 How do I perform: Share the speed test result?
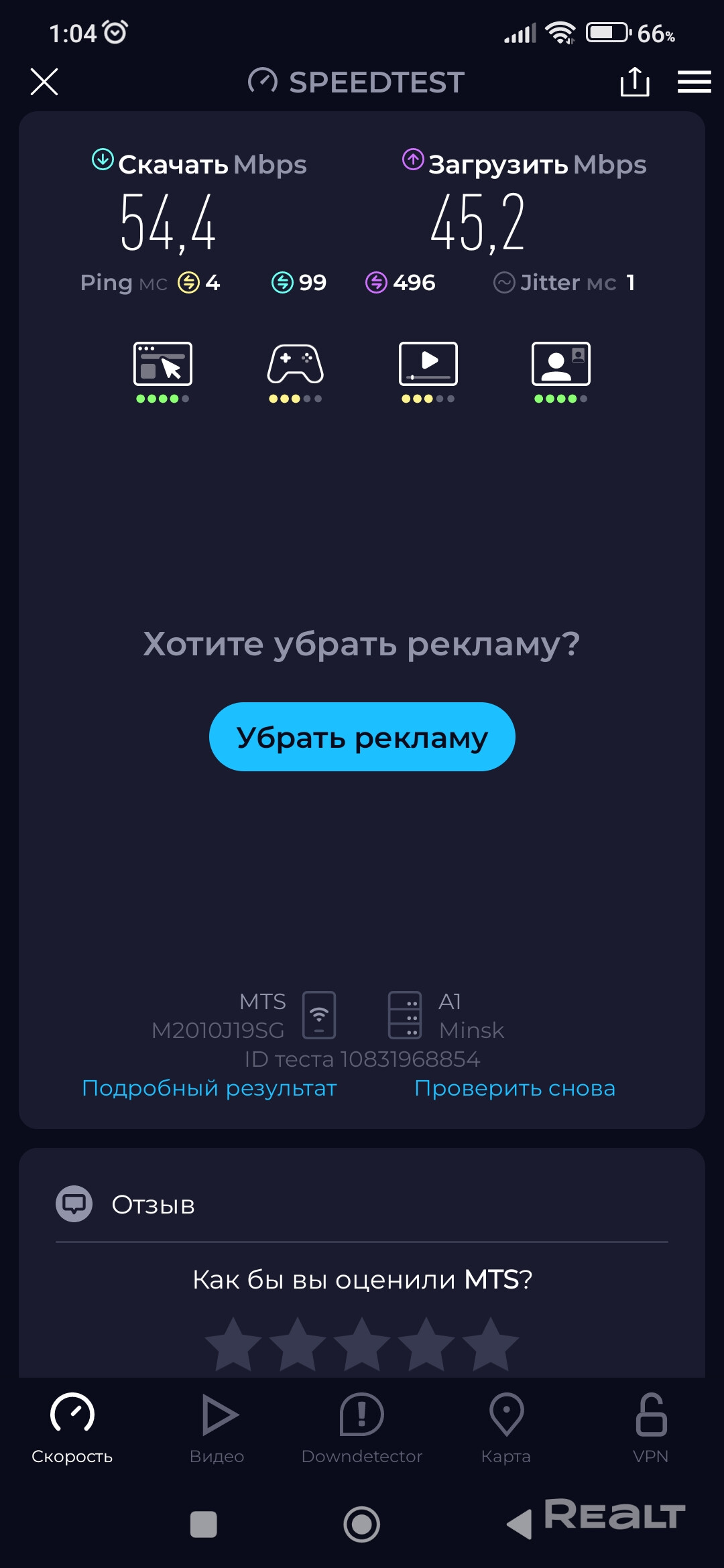634,82
